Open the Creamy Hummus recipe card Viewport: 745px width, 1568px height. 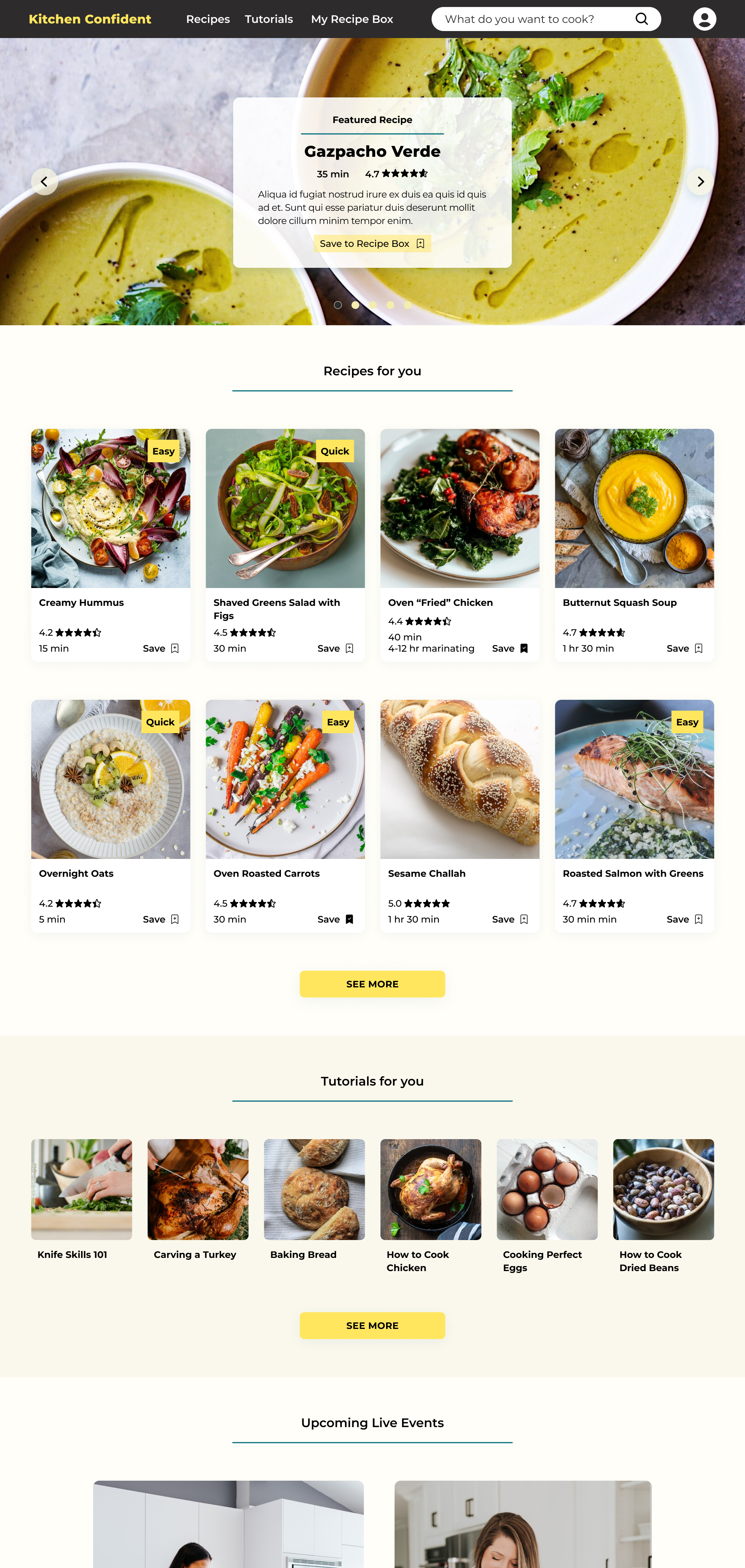(110, 509)
